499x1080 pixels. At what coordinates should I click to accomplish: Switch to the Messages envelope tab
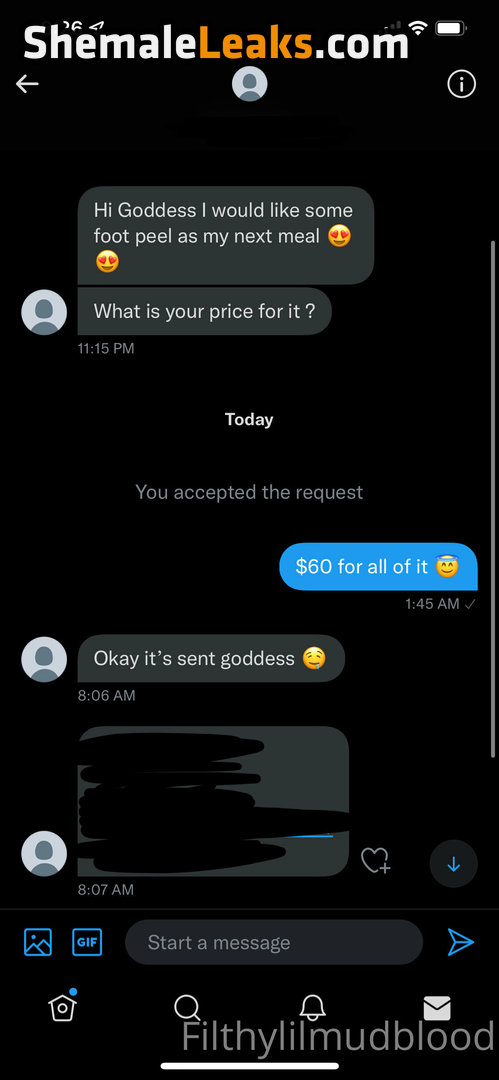[x=437, y=1008]
